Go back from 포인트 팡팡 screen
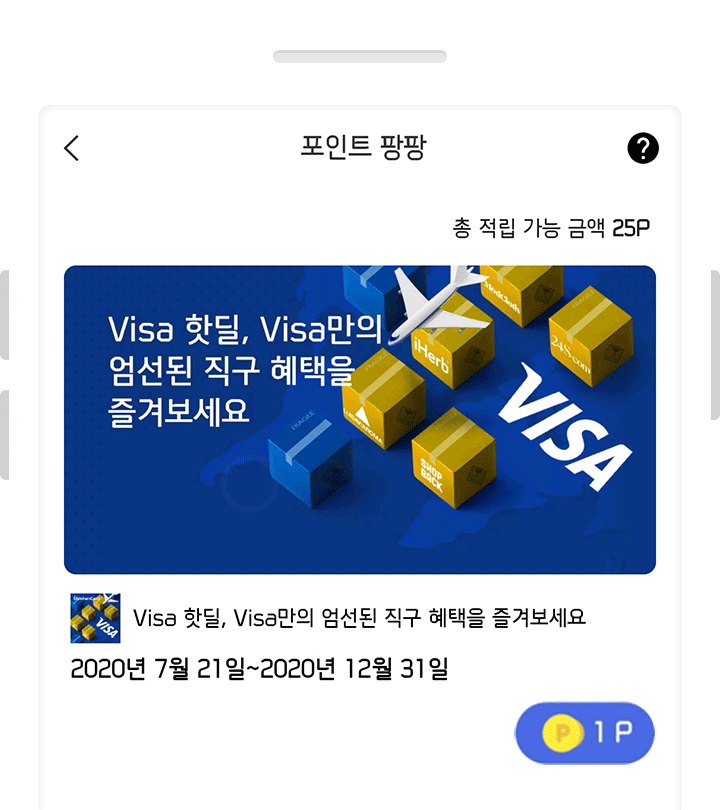The image size is (720, 810). [71, 148]
